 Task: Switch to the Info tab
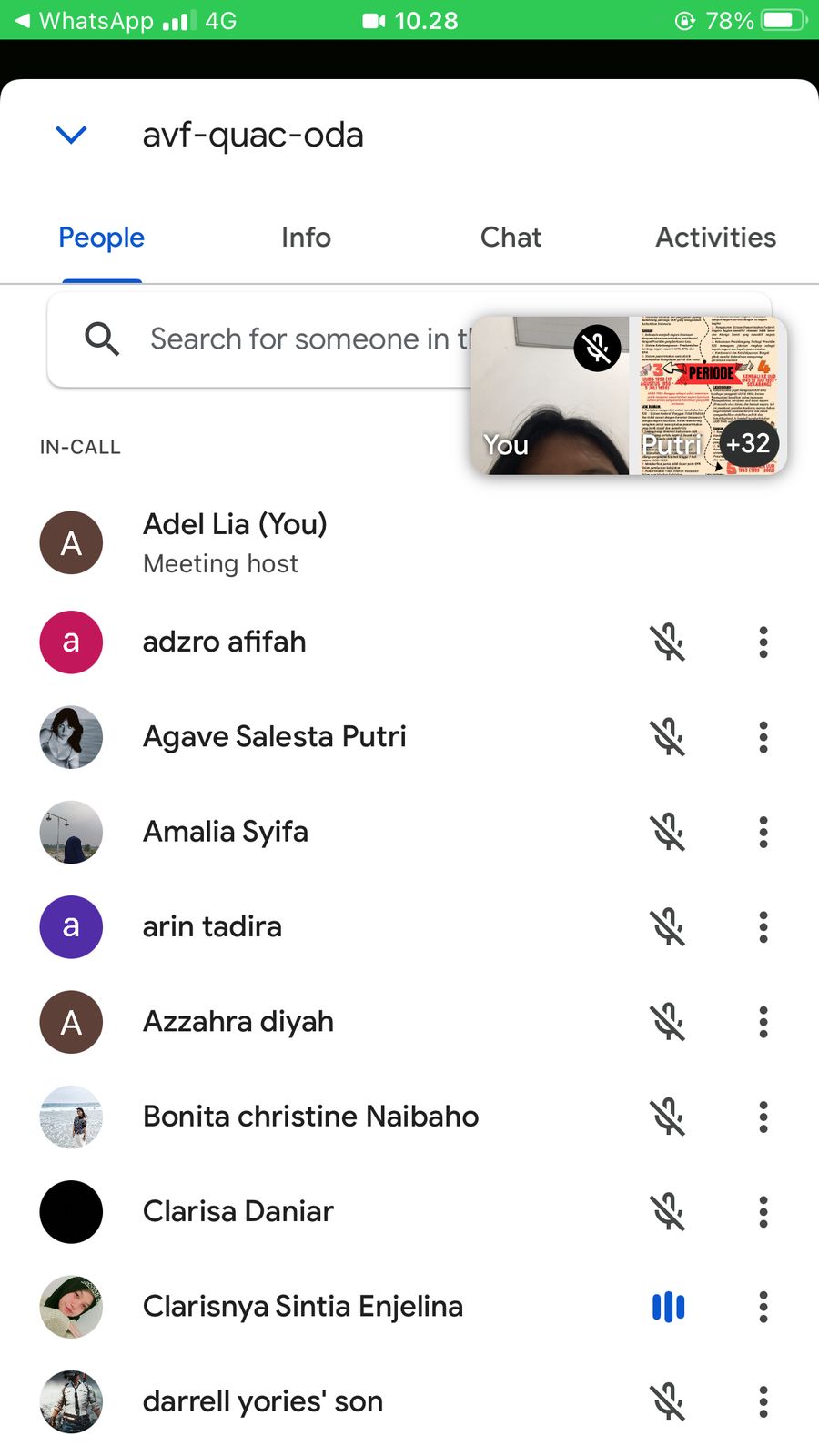(x=306, y=238)
